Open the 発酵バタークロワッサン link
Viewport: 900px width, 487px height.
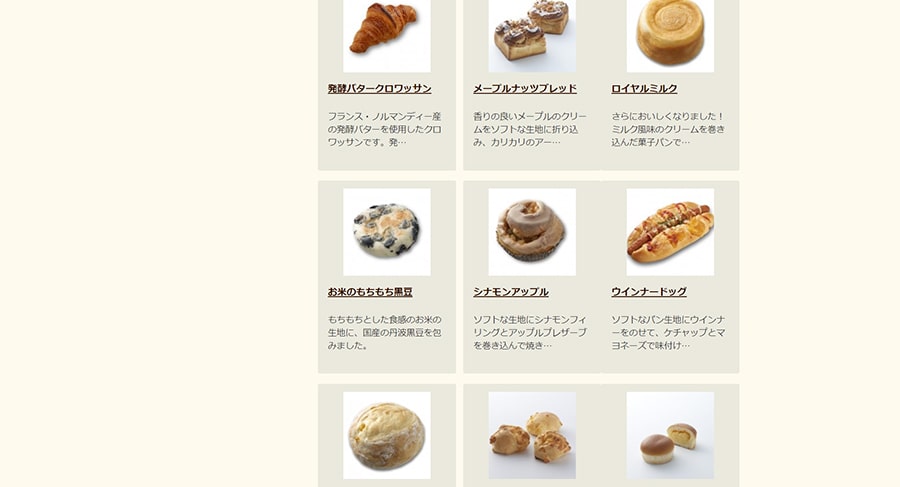pyautogui.click(x=379, y=89)
